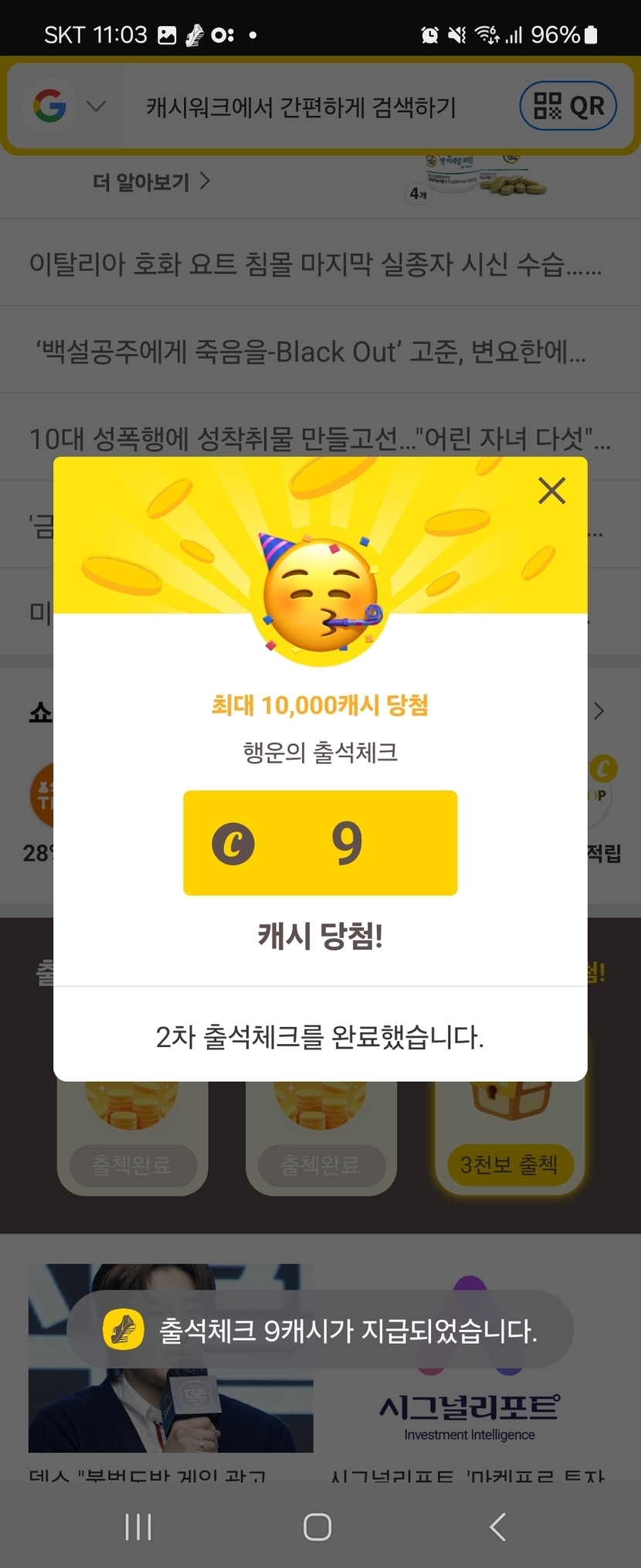The height and width of the screenshot is (1568, 641).
Task: Open news about the Italian yacht sinking
Action: [x=315, y=264]
